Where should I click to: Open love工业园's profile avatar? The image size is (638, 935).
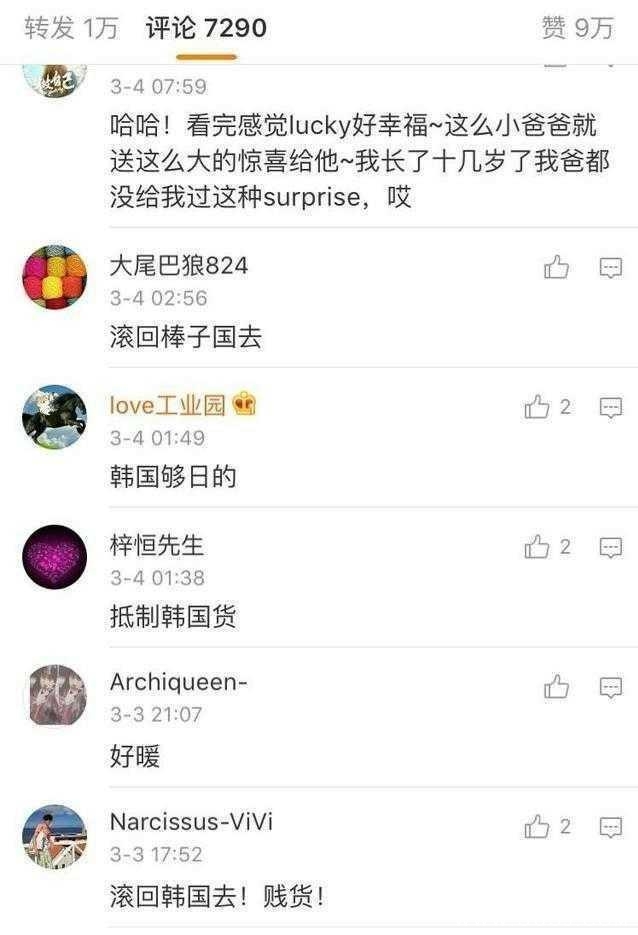55,417
